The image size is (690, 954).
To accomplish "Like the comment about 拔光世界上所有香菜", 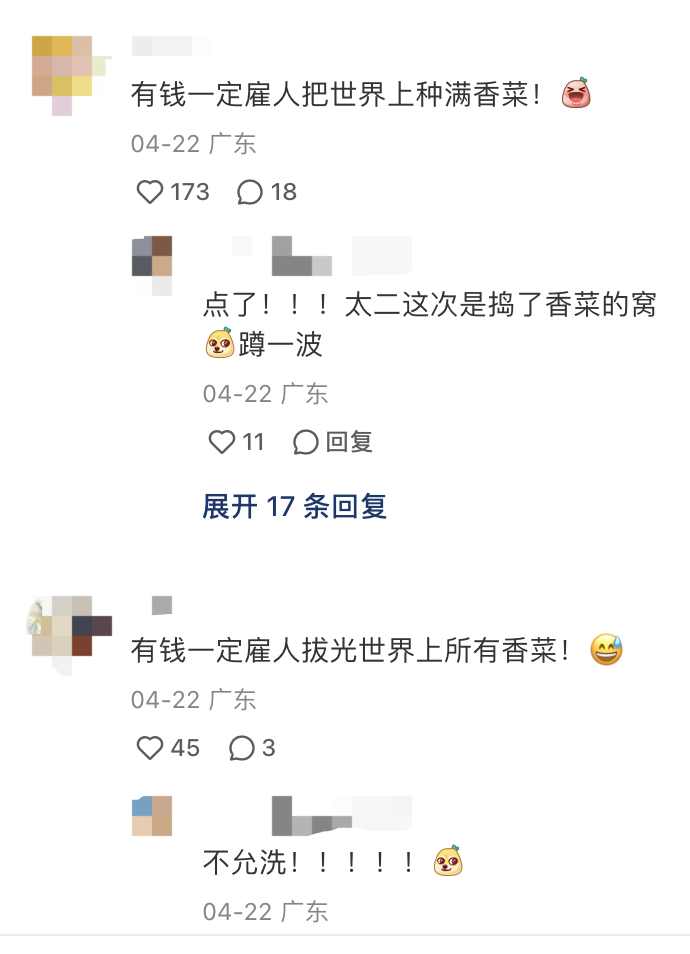I will (x=150, y=747).
